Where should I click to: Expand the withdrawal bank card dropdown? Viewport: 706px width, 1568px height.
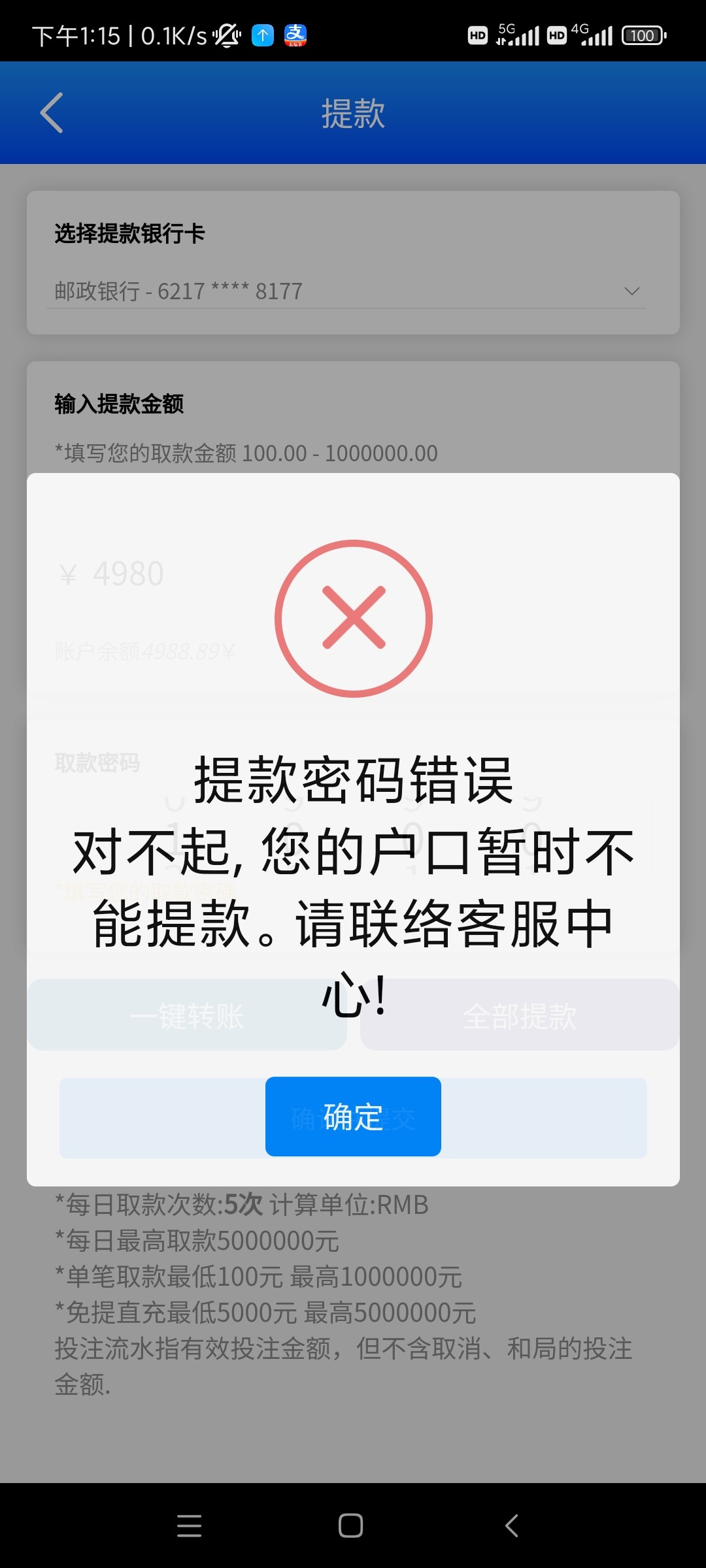(631, 291)
